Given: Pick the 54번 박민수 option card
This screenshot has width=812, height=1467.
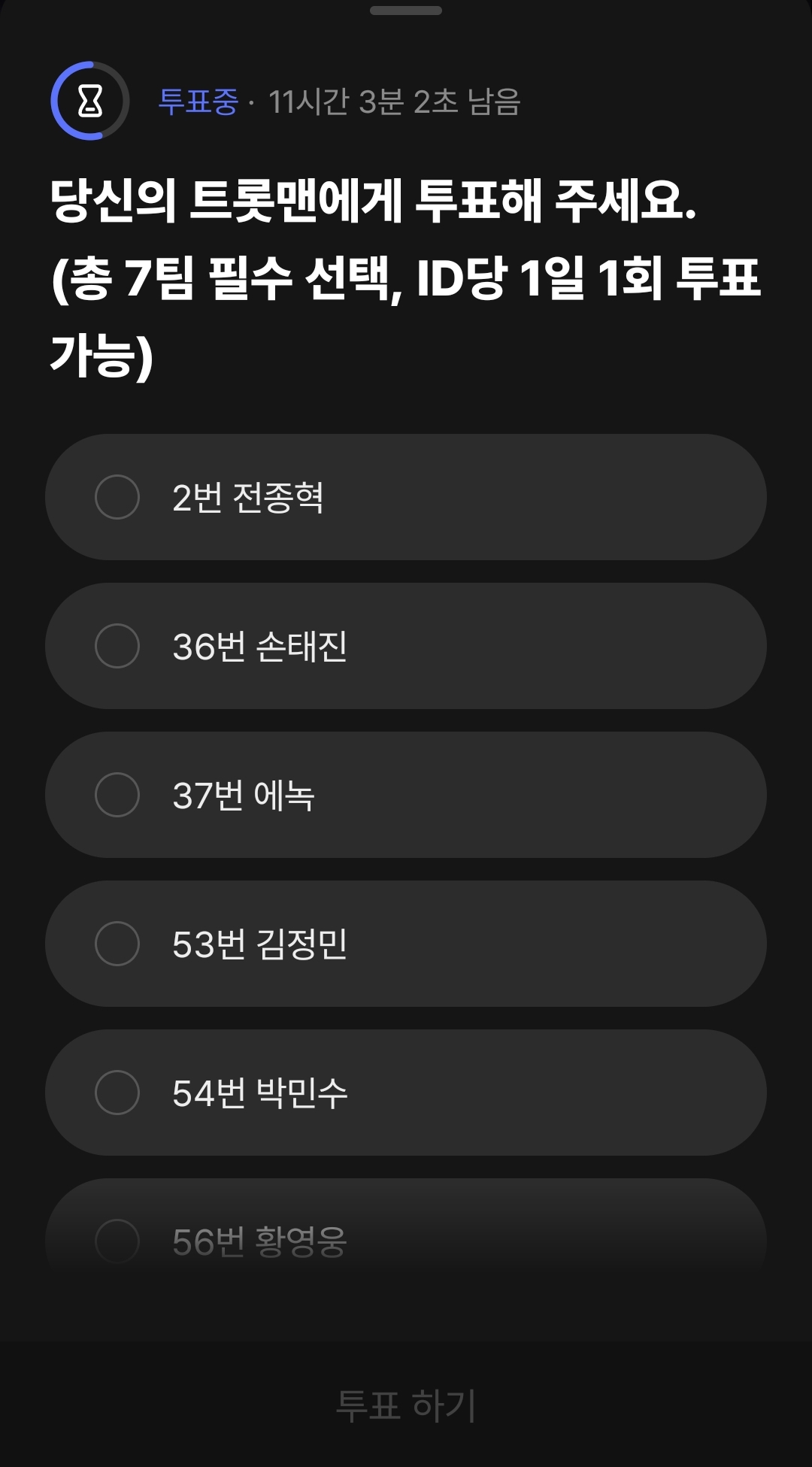Looking at the screenshot, I should [x=406, y=1092].
